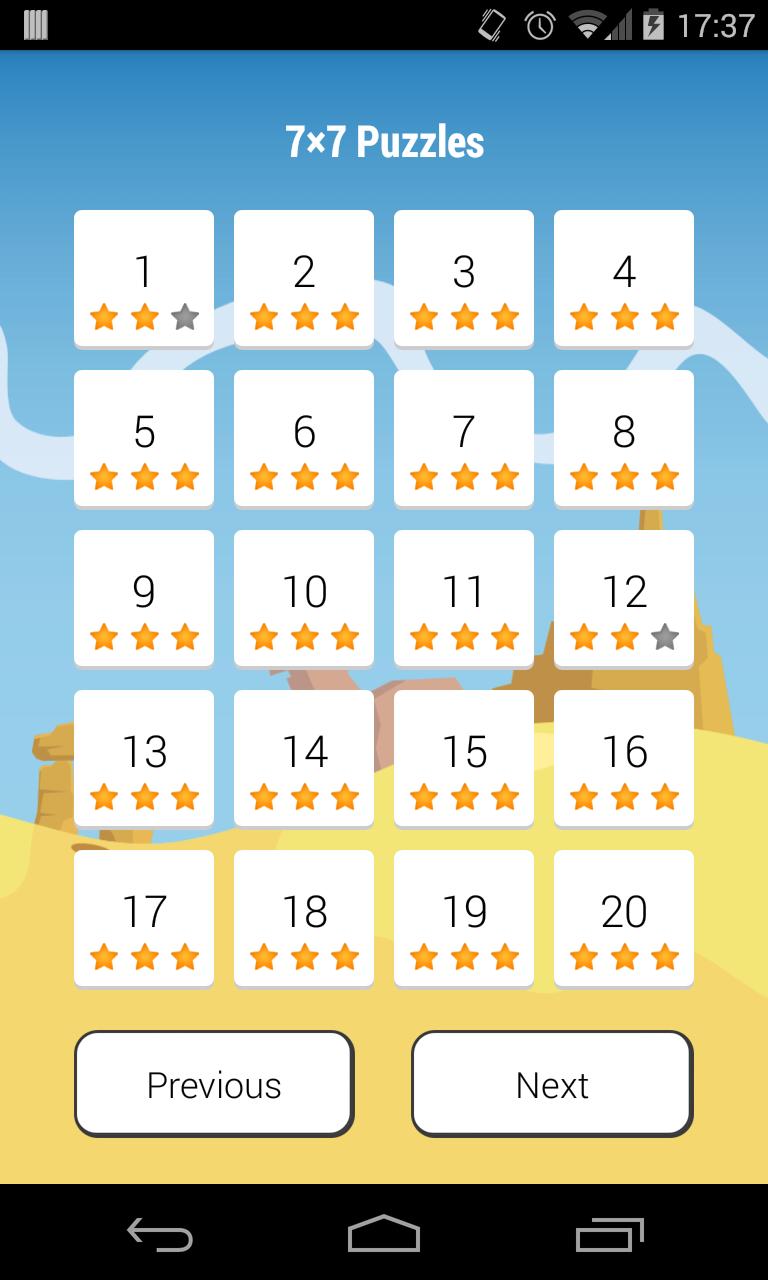Select puzzle 3

point(464,278)
